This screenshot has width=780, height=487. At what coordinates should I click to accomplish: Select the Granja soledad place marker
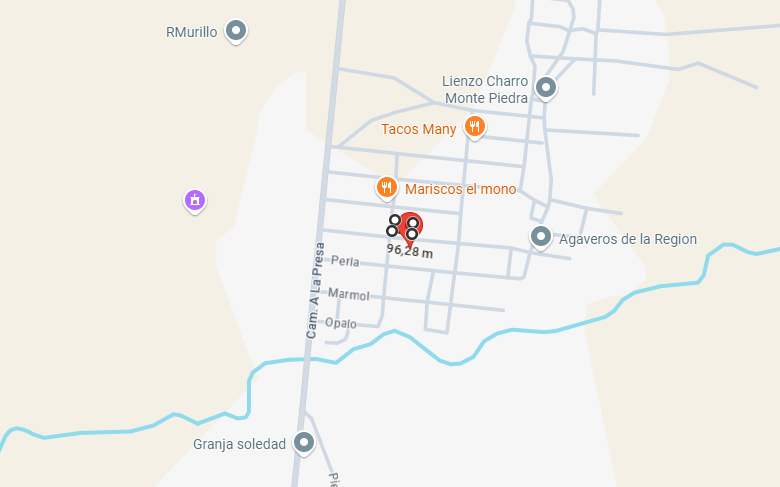(303, 442)
